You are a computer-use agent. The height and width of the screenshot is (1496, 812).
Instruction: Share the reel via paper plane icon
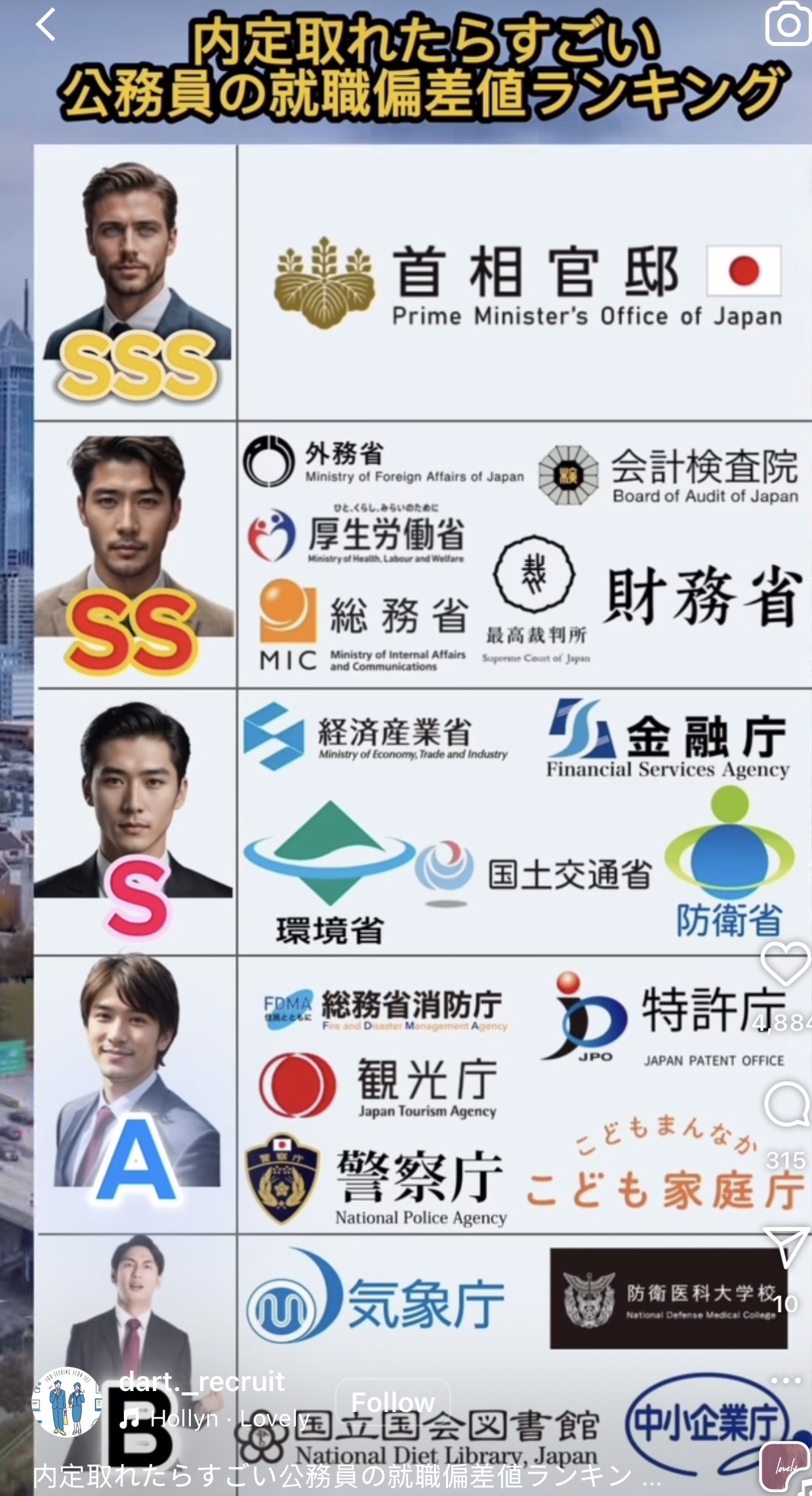click(785, 1245)
